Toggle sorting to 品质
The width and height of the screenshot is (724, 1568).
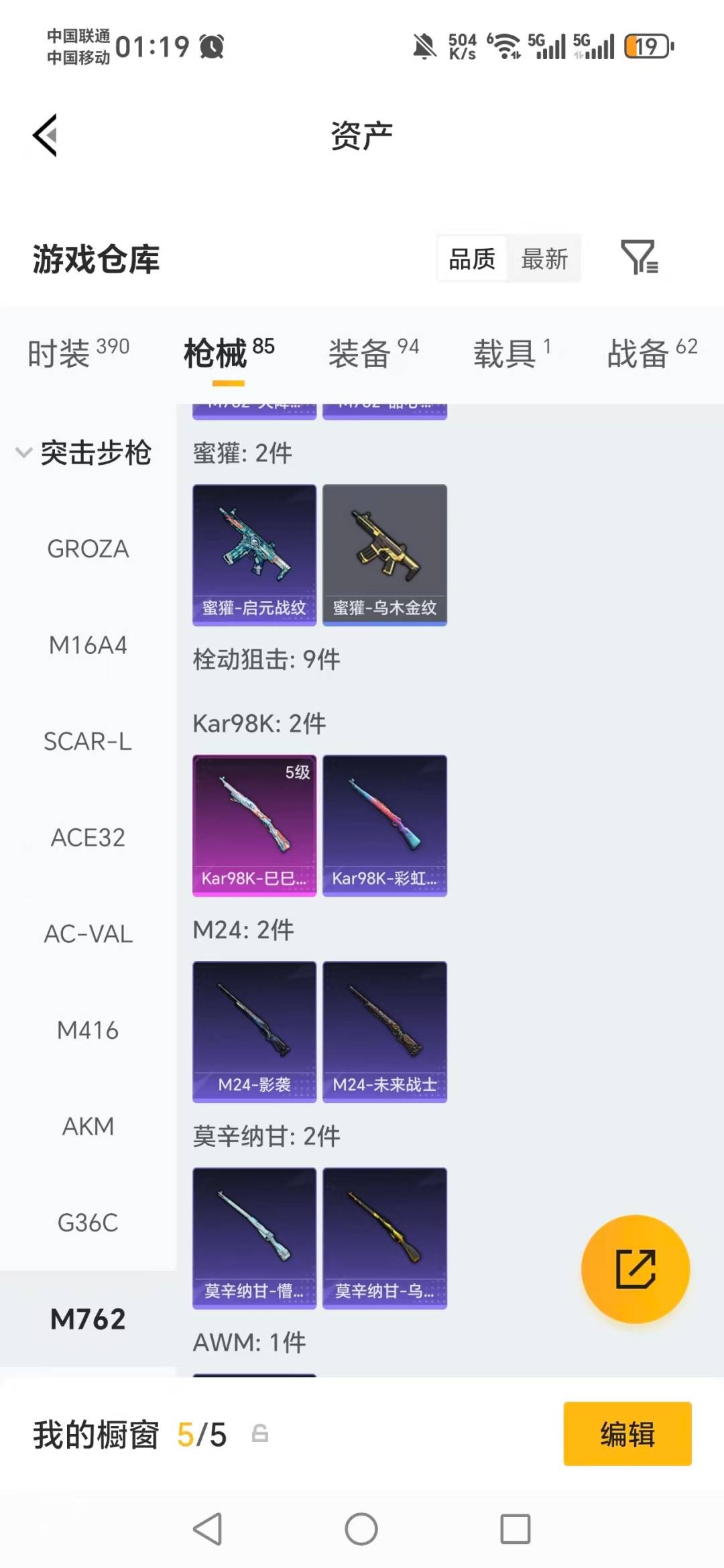coord(472,258)
